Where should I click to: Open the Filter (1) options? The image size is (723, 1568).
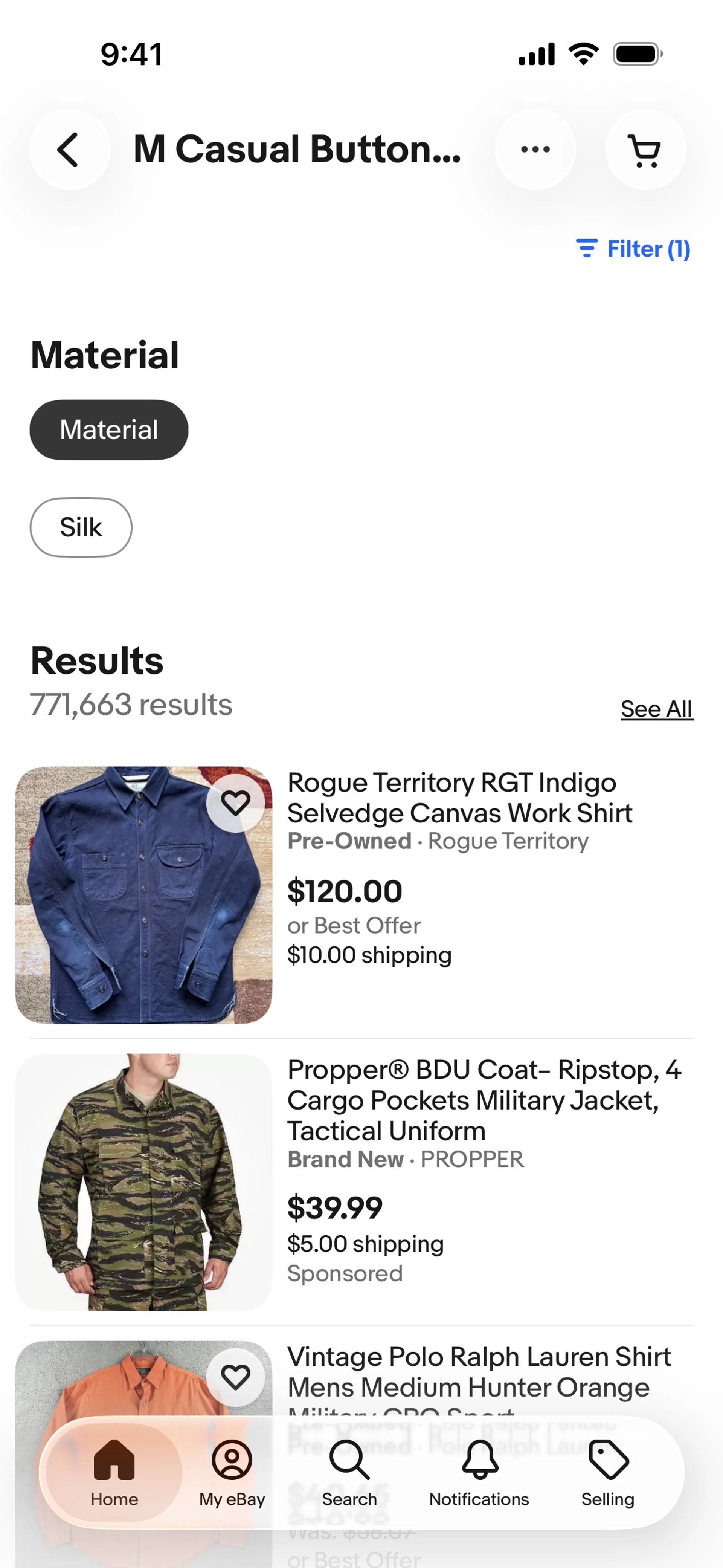pos(633,249)
